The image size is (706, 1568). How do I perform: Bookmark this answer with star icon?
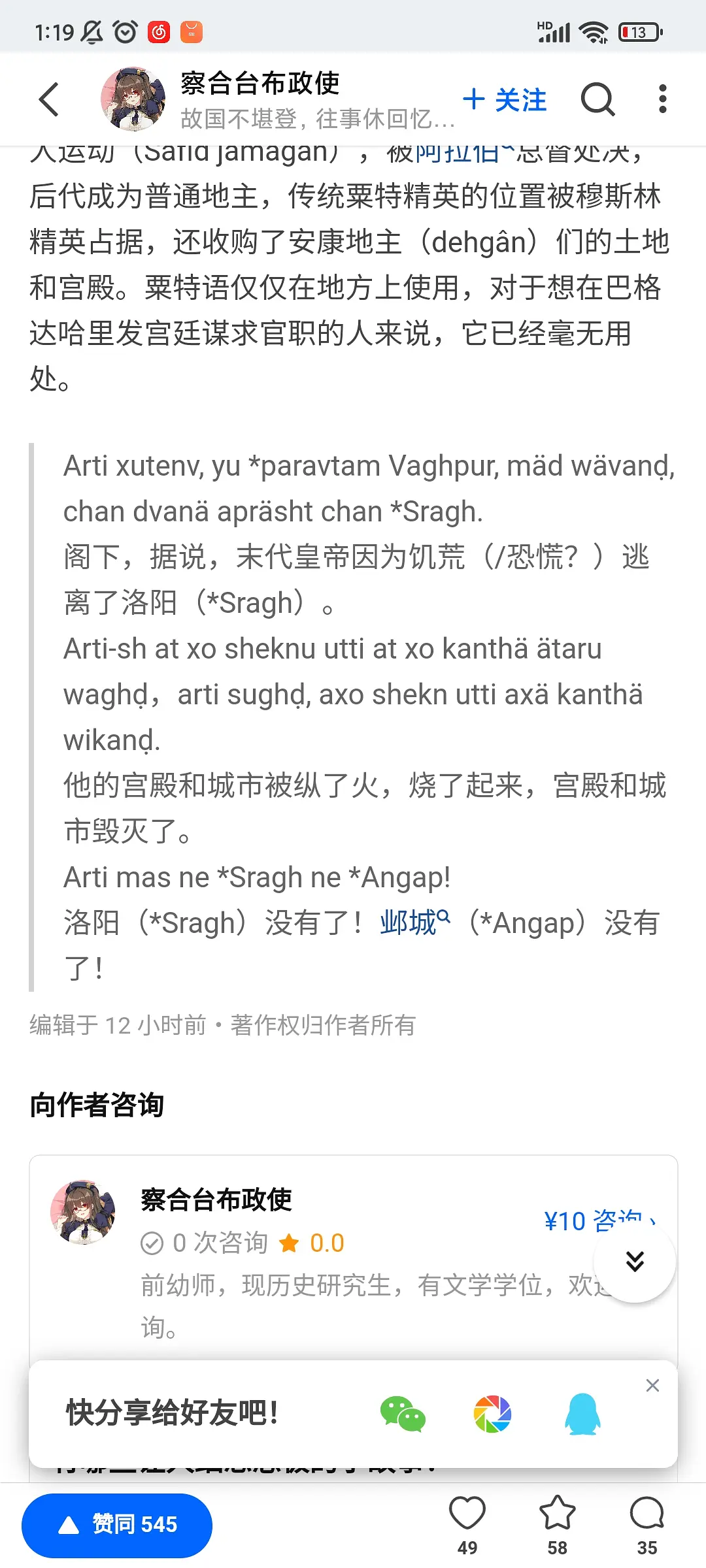(557, 1524)
